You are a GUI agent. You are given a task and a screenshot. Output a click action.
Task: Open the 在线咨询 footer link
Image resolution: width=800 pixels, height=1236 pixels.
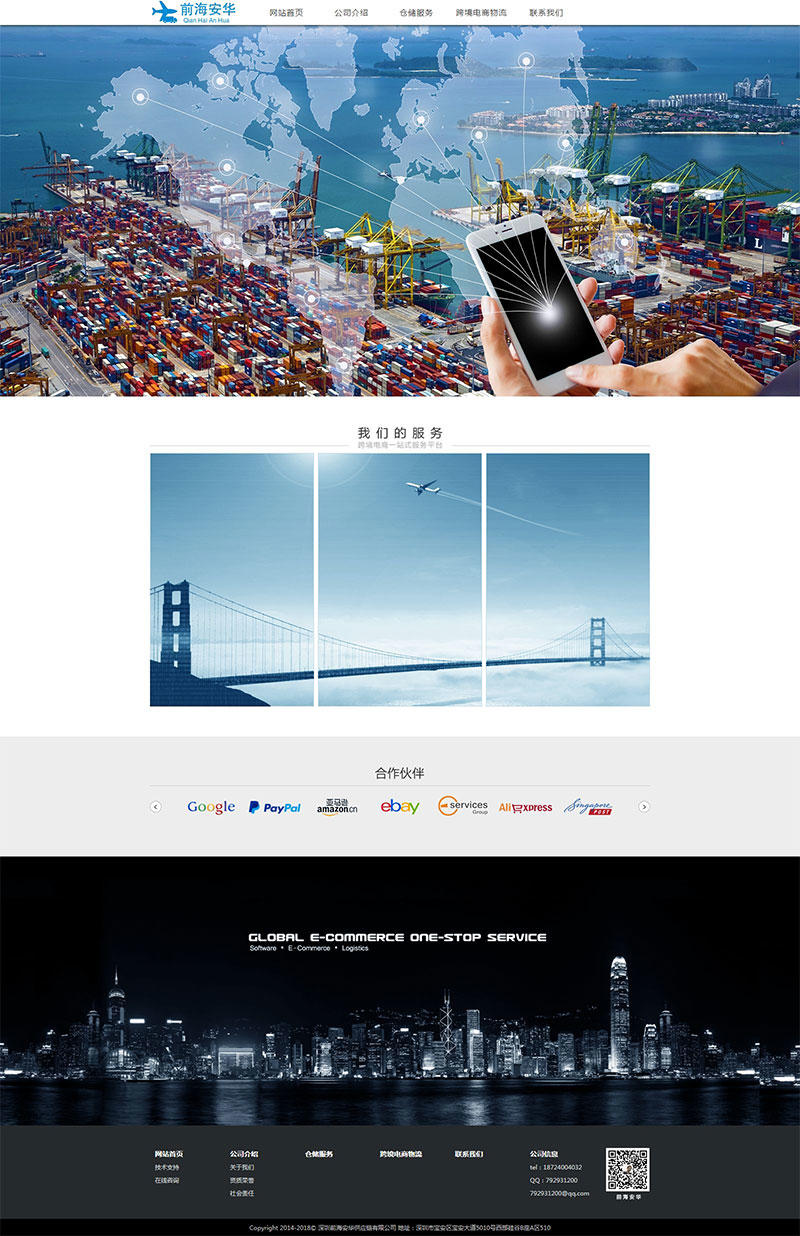coord(167,1180)
